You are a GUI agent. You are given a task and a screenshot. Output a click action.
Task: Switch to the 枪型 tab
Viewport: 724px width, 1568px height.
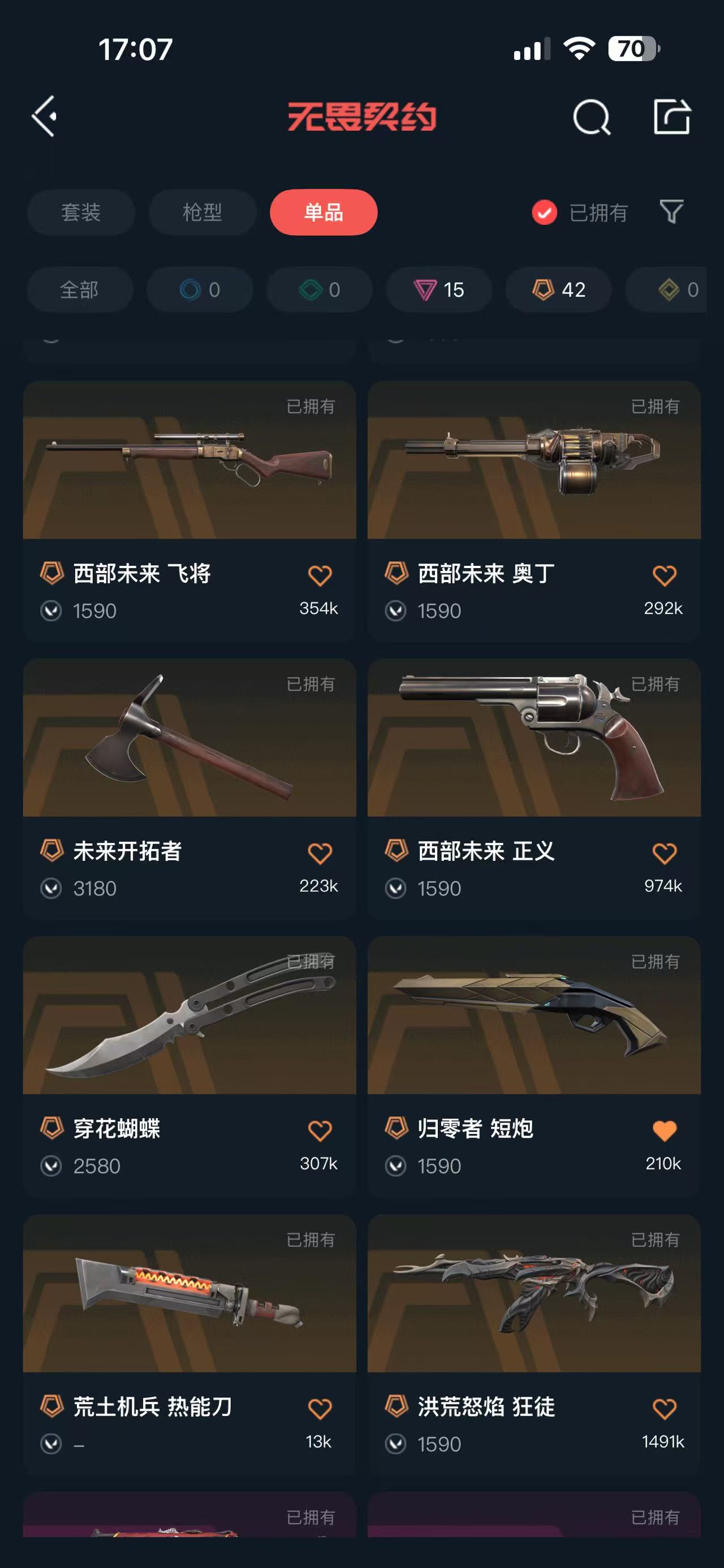tap(202, 213)
